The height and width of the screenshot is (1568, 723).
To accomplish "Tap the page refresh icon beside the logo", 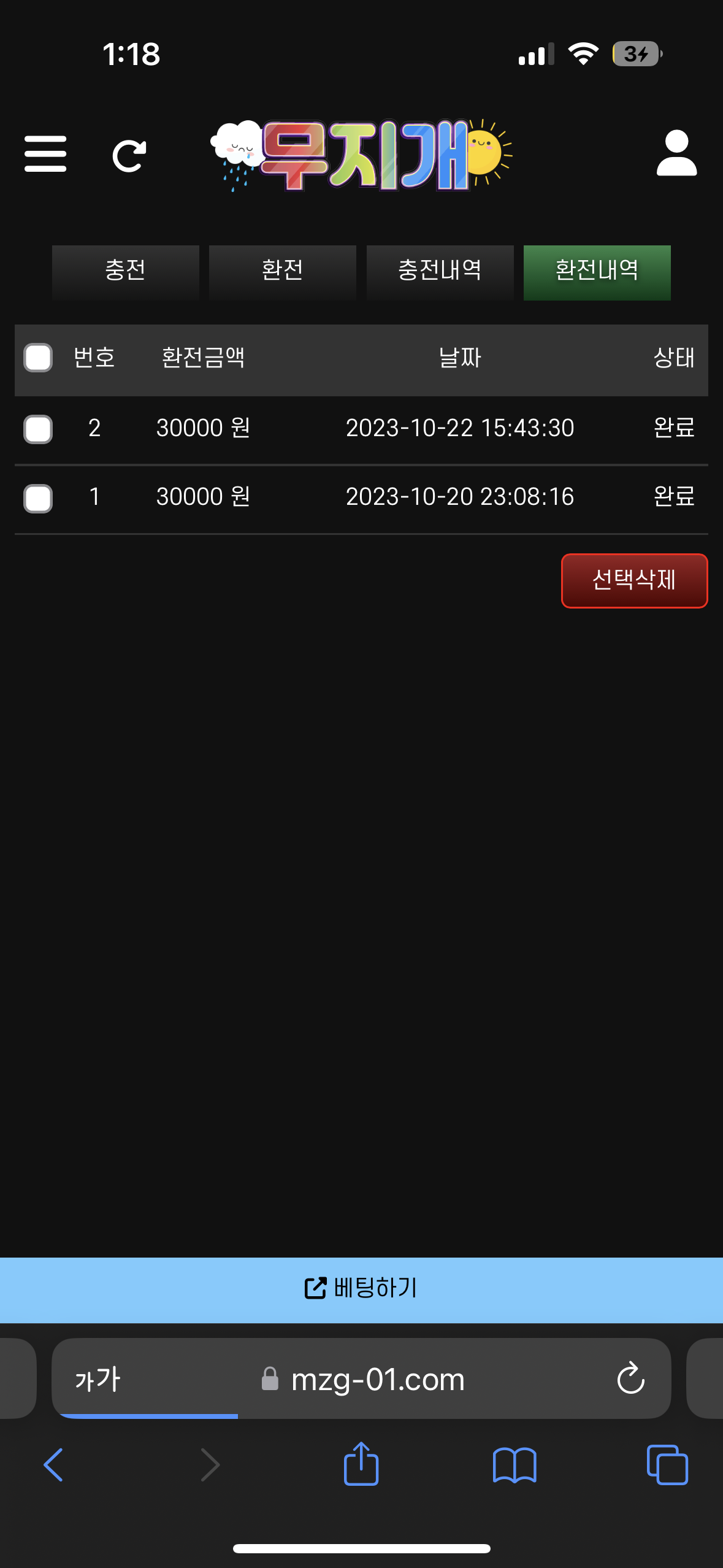I will pos(129,156).
